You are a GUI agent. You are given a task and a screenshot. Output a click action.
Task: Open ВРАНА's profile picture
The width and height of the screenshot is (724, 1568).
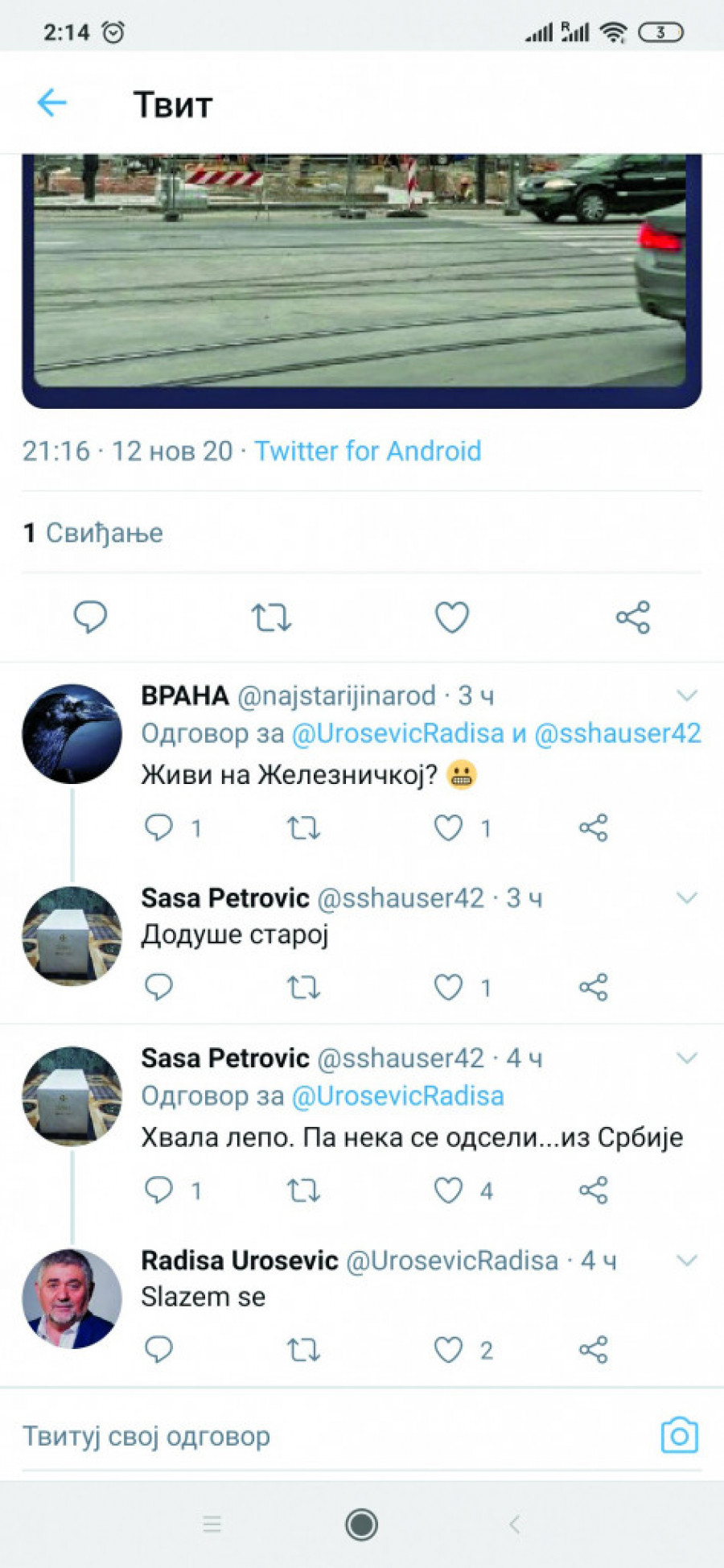tap(72, 733)
